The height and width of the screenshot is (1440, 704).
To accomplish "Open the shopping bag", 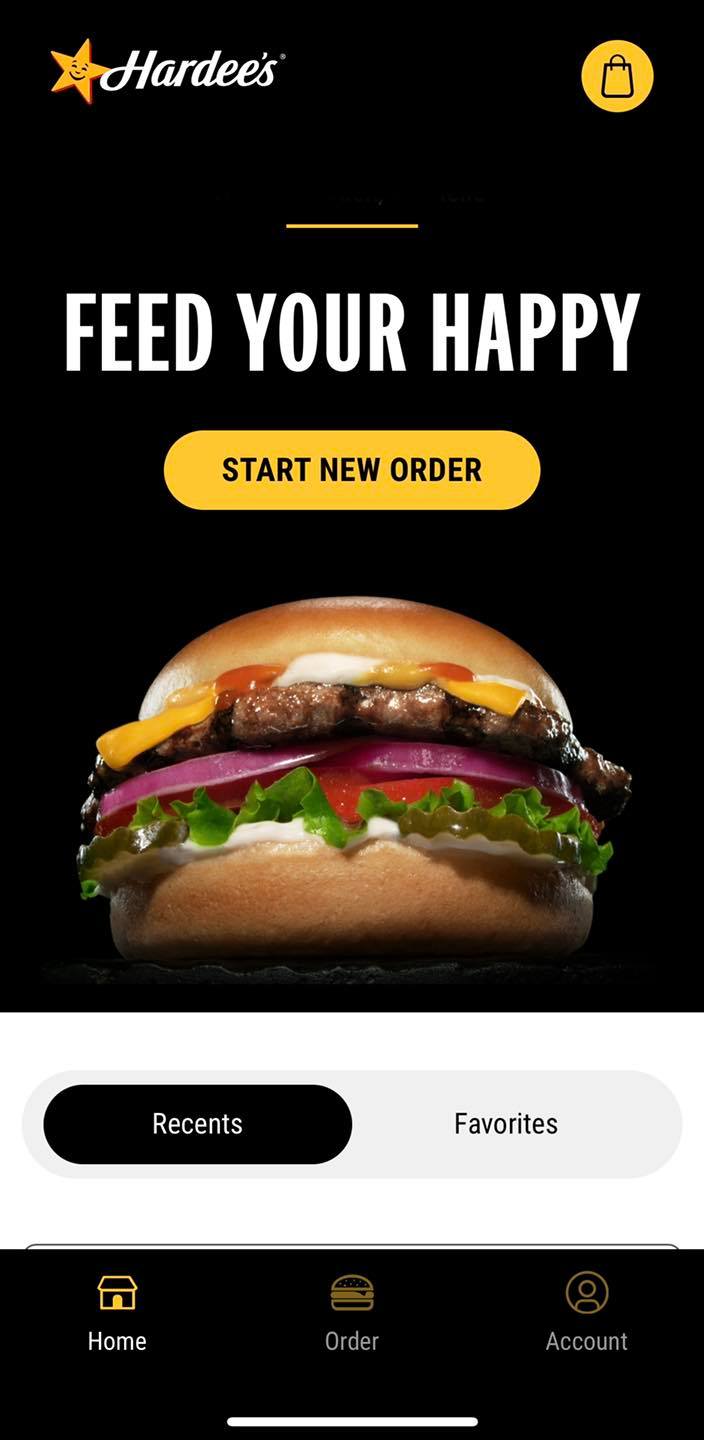I will 617,76.
